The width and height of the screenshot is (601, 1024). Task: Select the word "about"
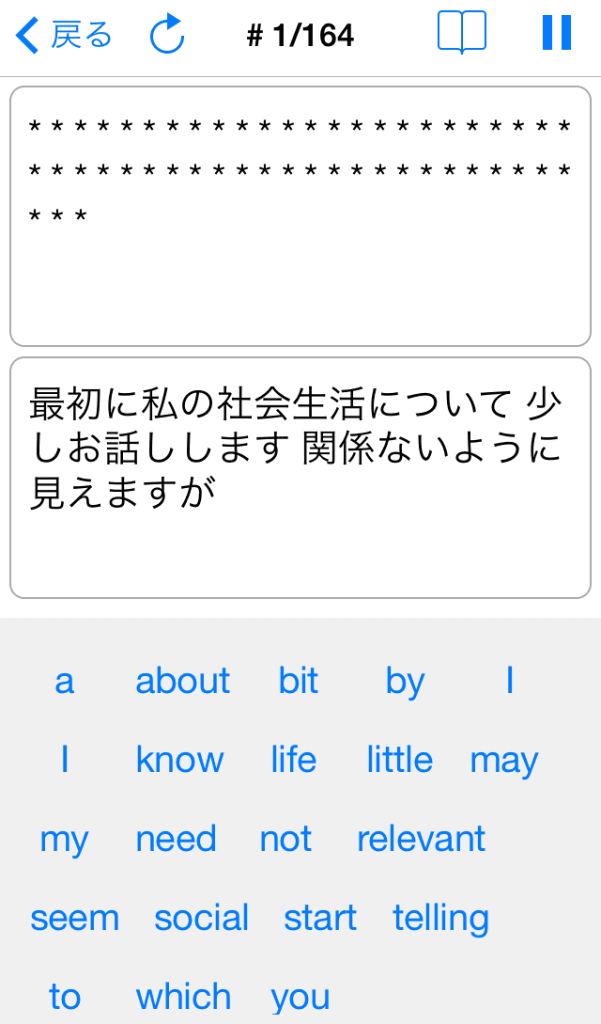183,680
